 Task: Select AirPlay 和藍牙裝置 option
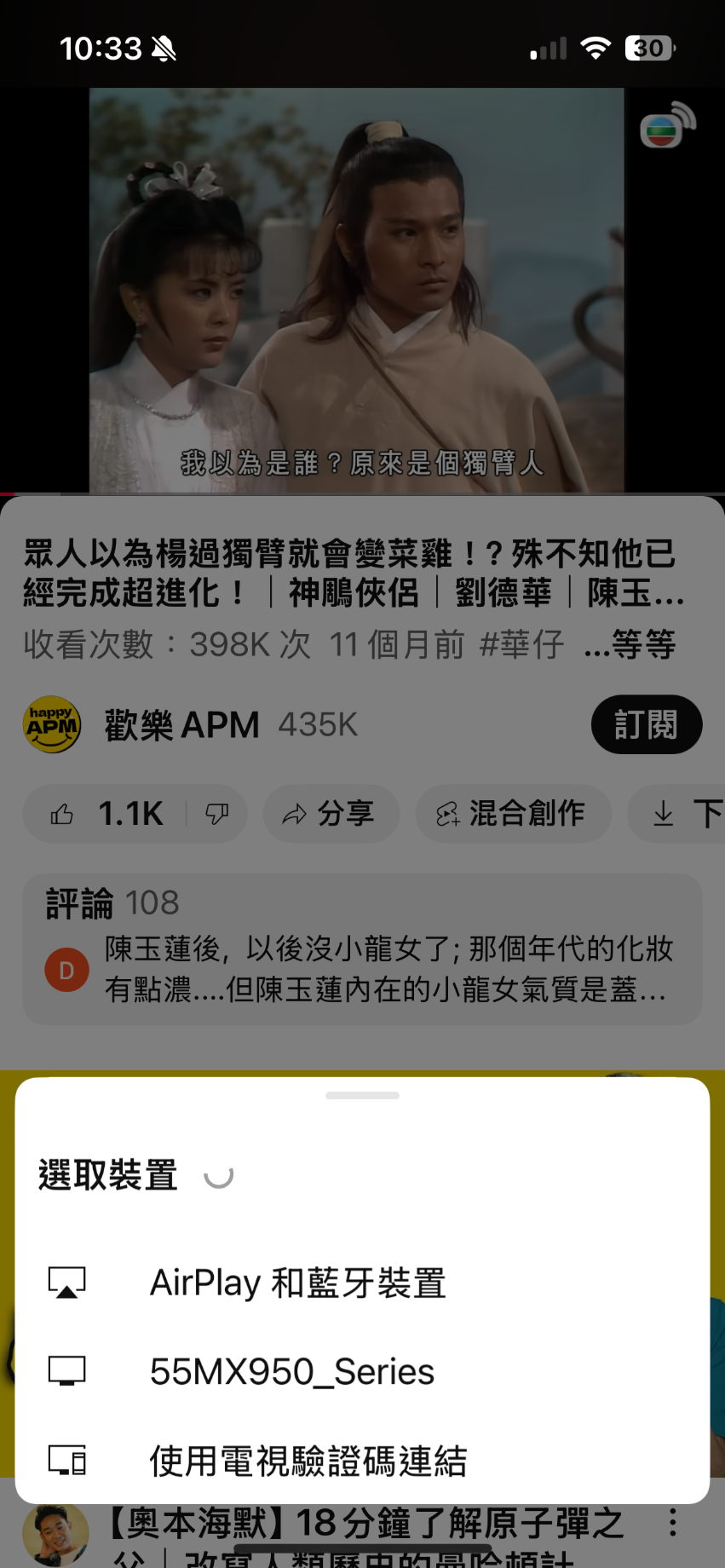pyautogui.click(x=297, y=1283)
